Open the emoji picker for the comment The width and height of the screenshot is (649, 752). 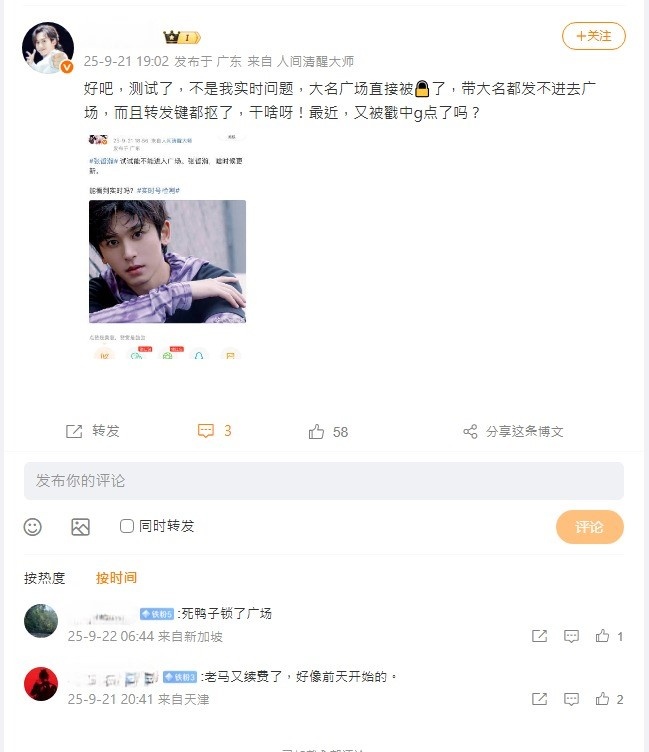(x=33, y=526)
